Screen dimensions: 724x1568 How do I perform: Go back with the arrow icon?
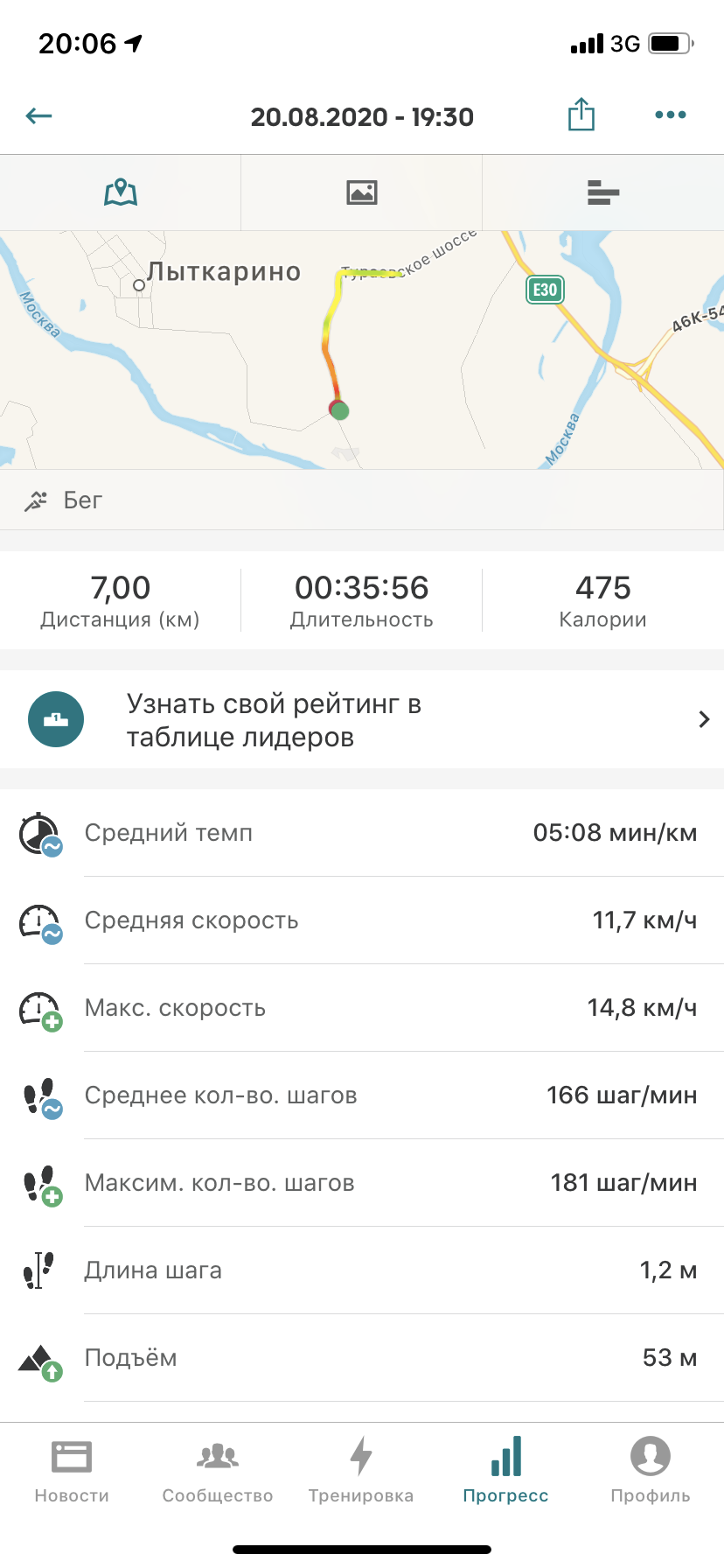[x=39, y=115]
